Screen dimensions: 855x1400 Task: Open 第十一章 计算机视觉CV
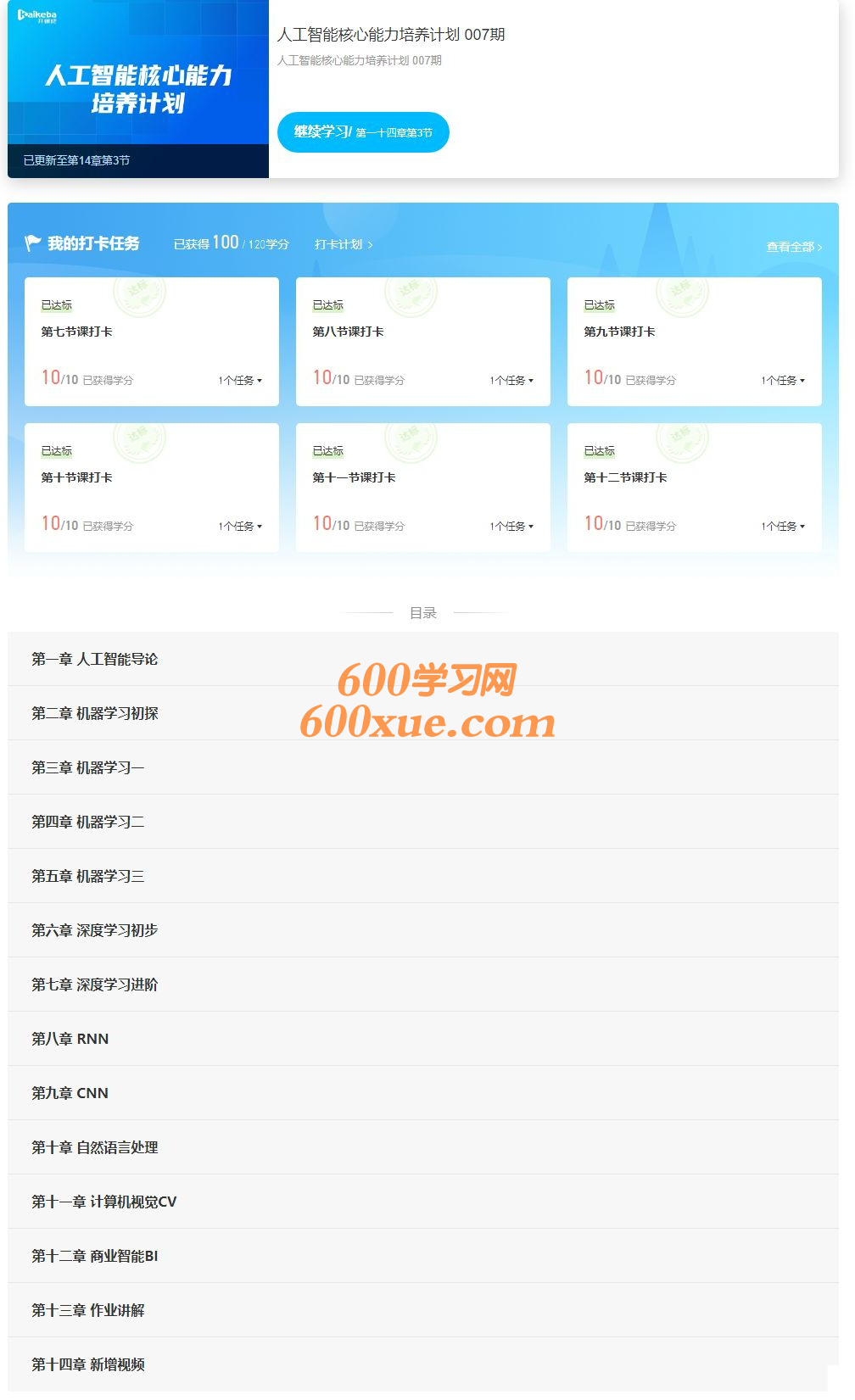point(423,1202)
